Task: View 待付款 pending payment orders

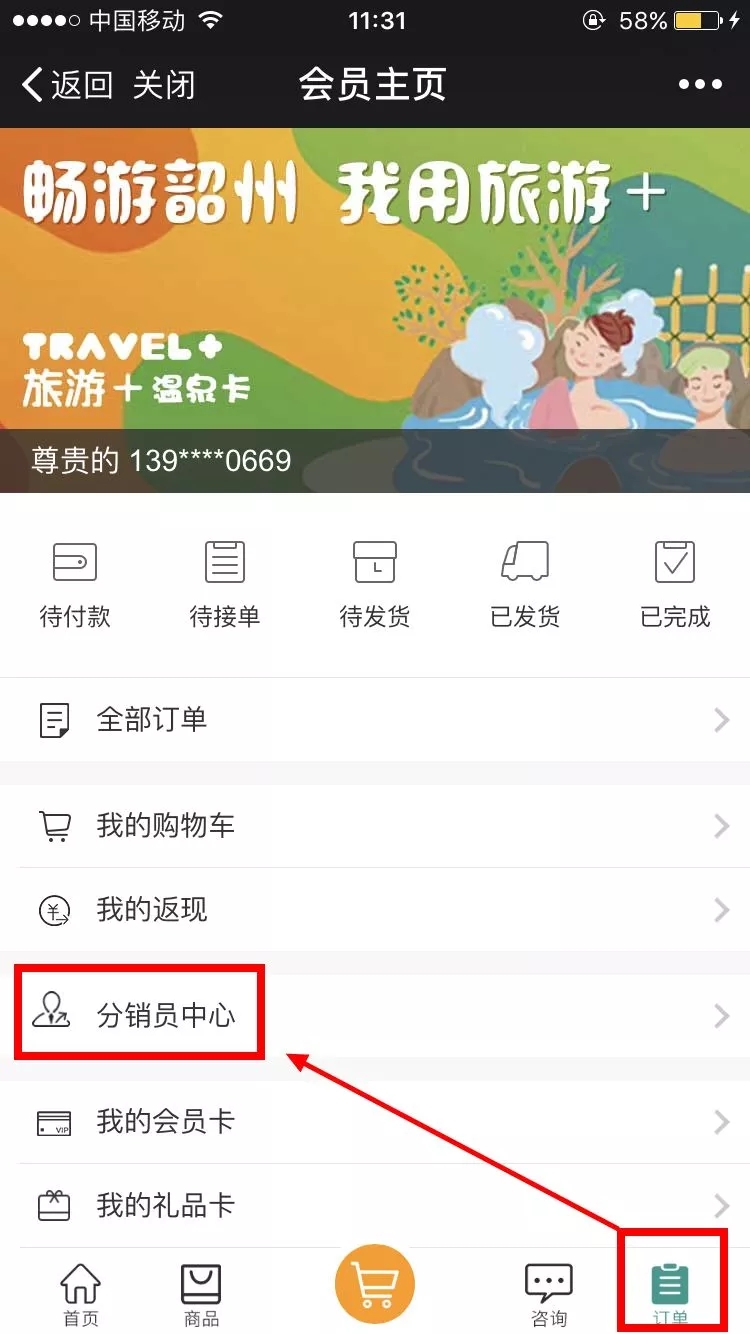Action: point(75,584)
